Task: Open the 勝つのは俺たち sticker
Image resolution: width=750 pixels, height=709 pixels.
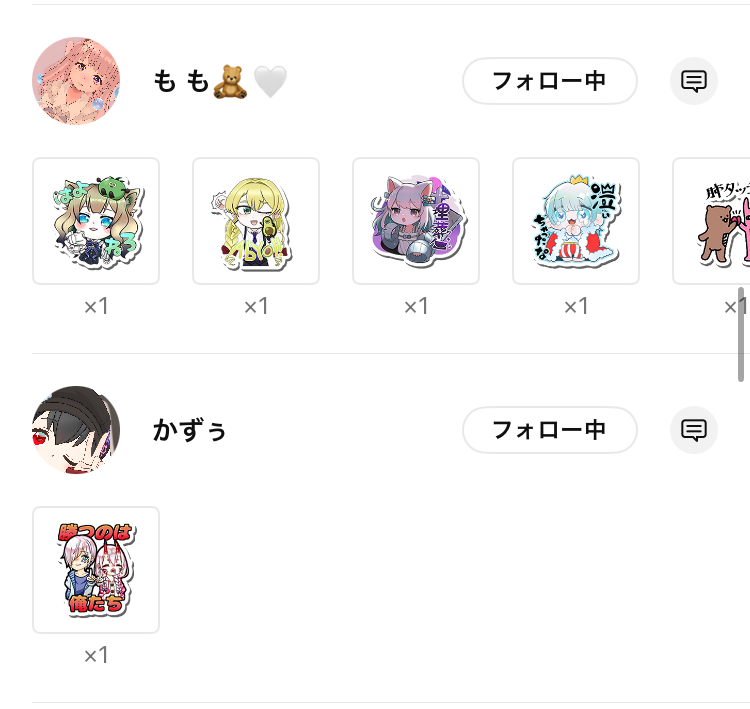Action: pos(96,570)
